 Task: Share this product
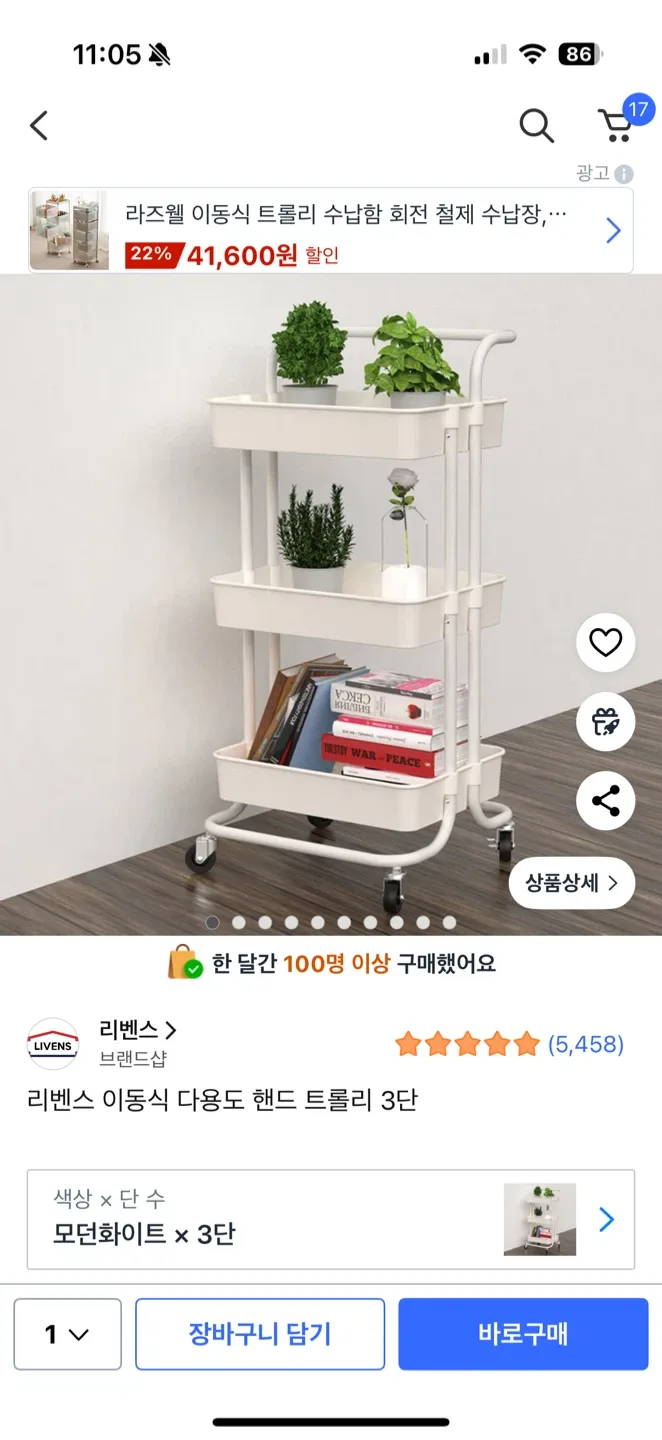(605, 801)
